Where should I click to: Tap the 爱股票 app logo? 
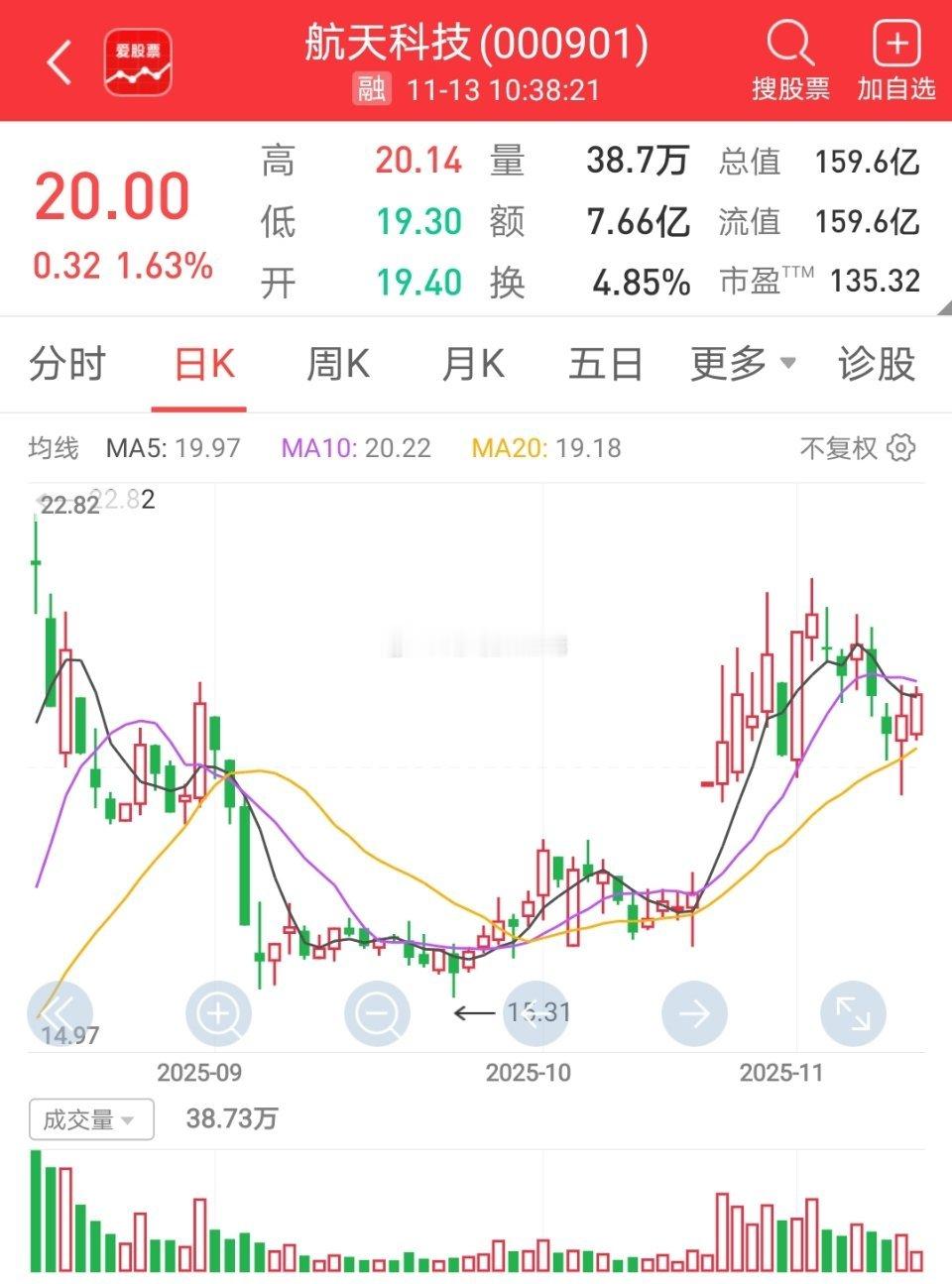pyautogui.click(x=137, y=61)
